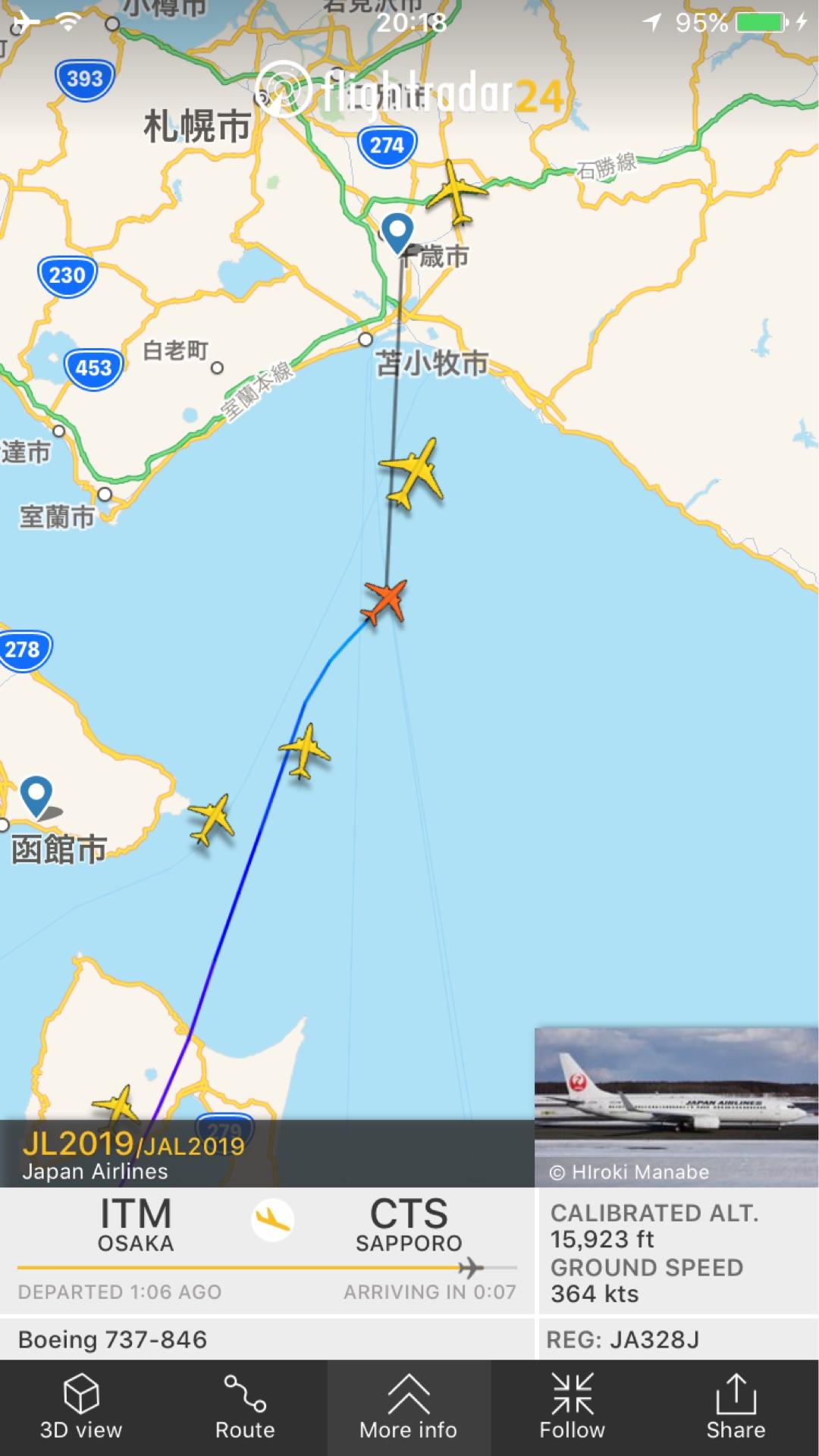This screenshot has width=819, height=1456.
Task: Select the yellow plane near Sapporo
Action: [x=460, y=191]
